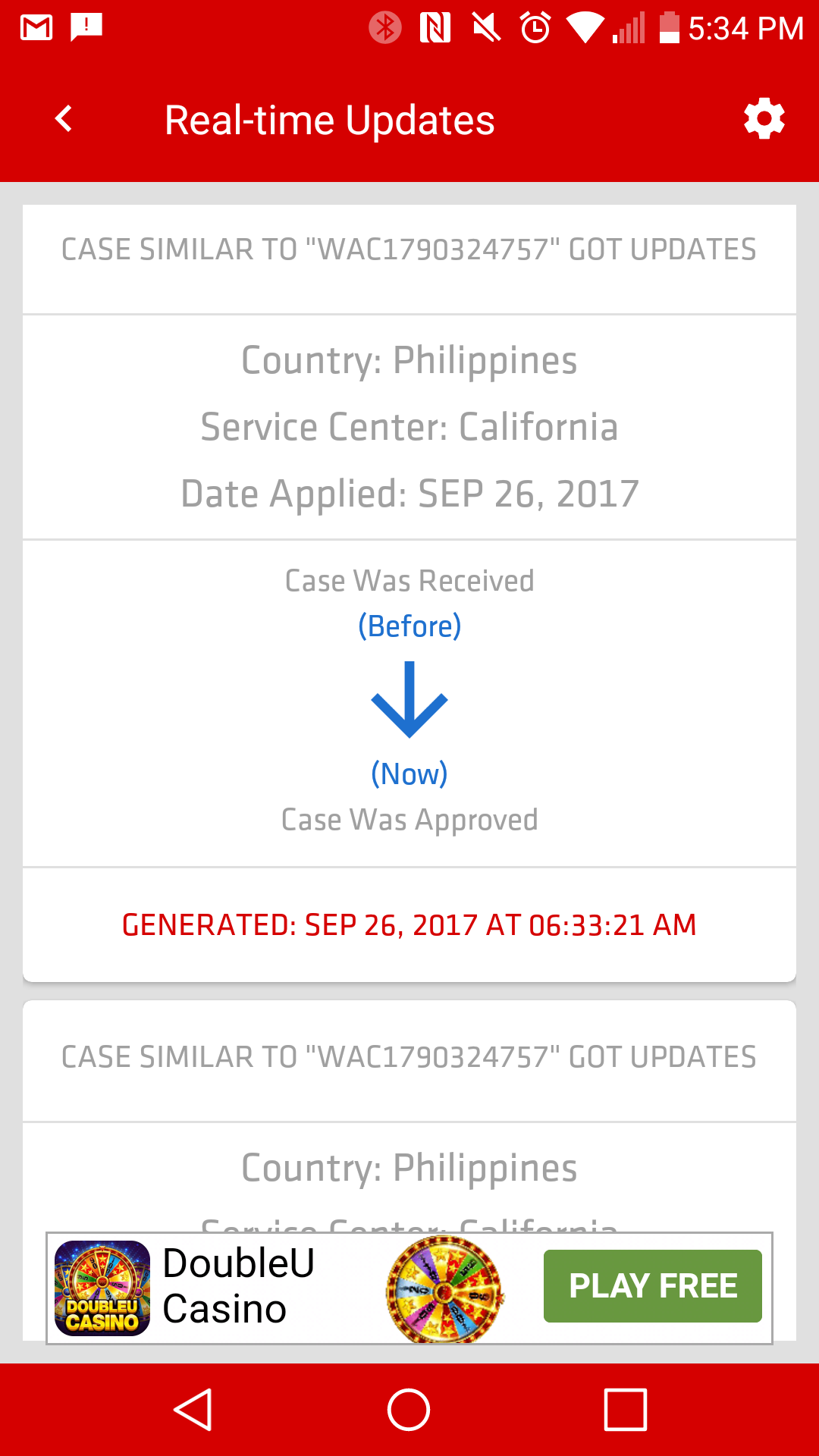Open the recent apps view

[x=625, y=1410]
